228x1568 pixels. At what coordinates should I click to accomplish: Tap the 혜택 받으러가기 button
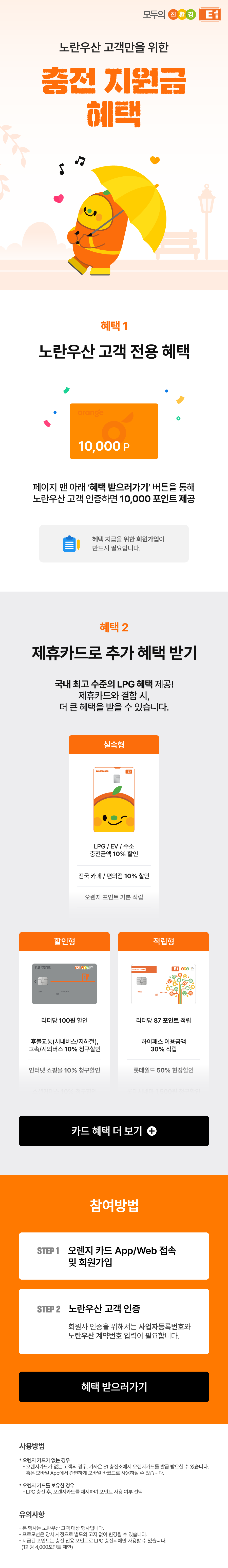(114, 1386)
